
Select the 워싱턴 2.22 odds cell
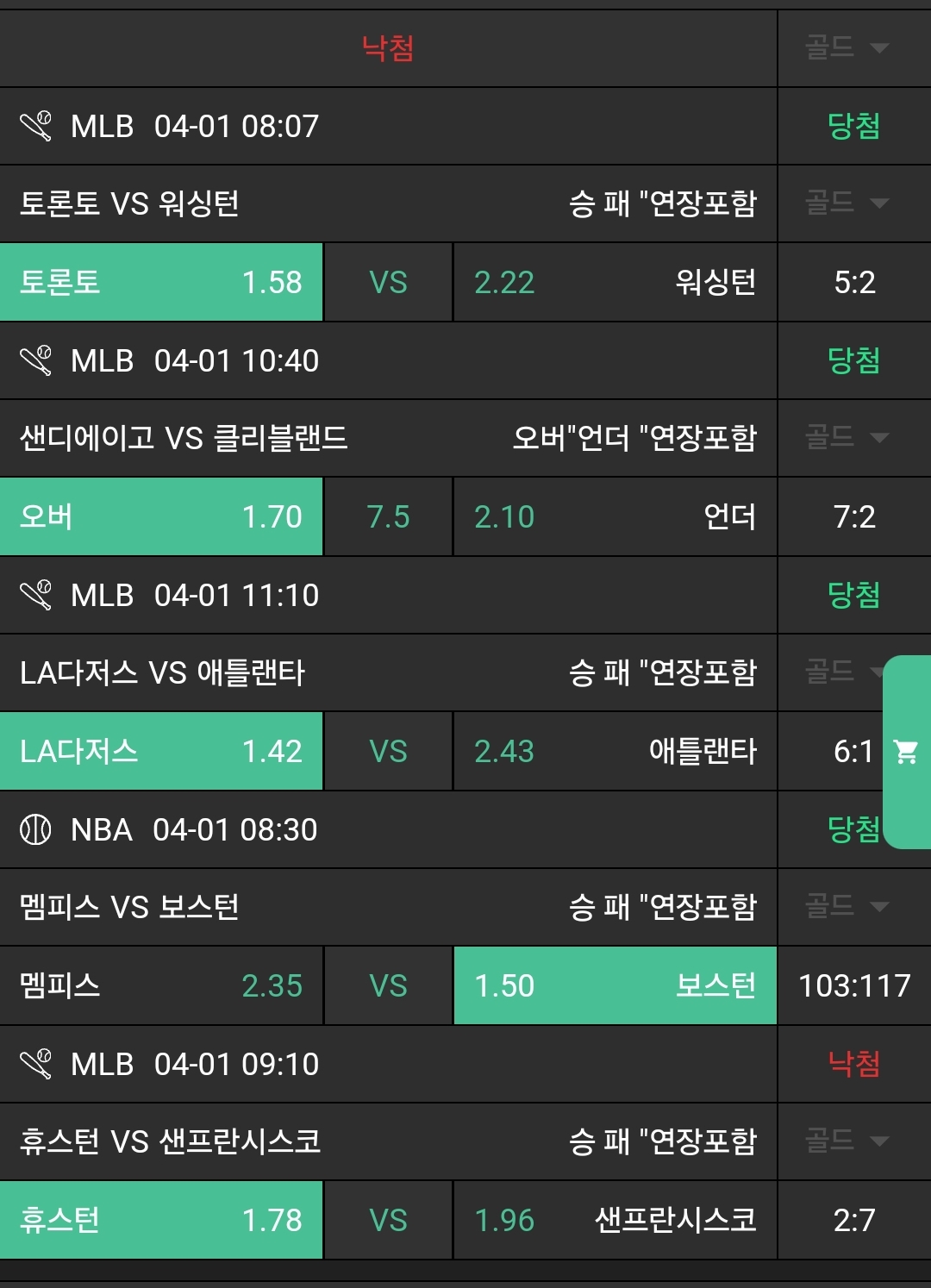pos(615,282)
